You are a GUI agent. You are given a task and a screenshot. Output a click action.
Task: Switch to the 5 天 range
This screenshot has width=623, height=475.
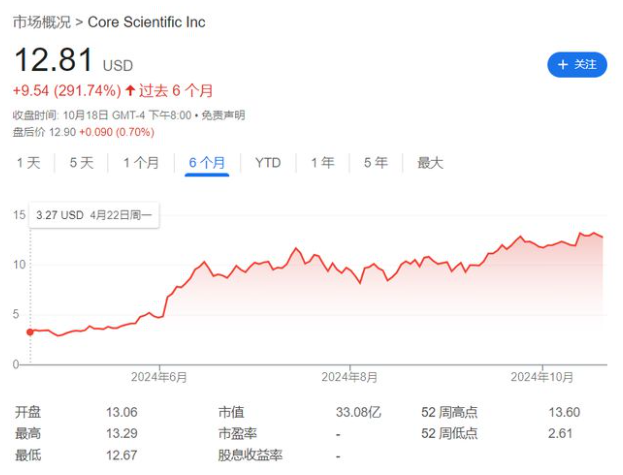coord(81,163)
